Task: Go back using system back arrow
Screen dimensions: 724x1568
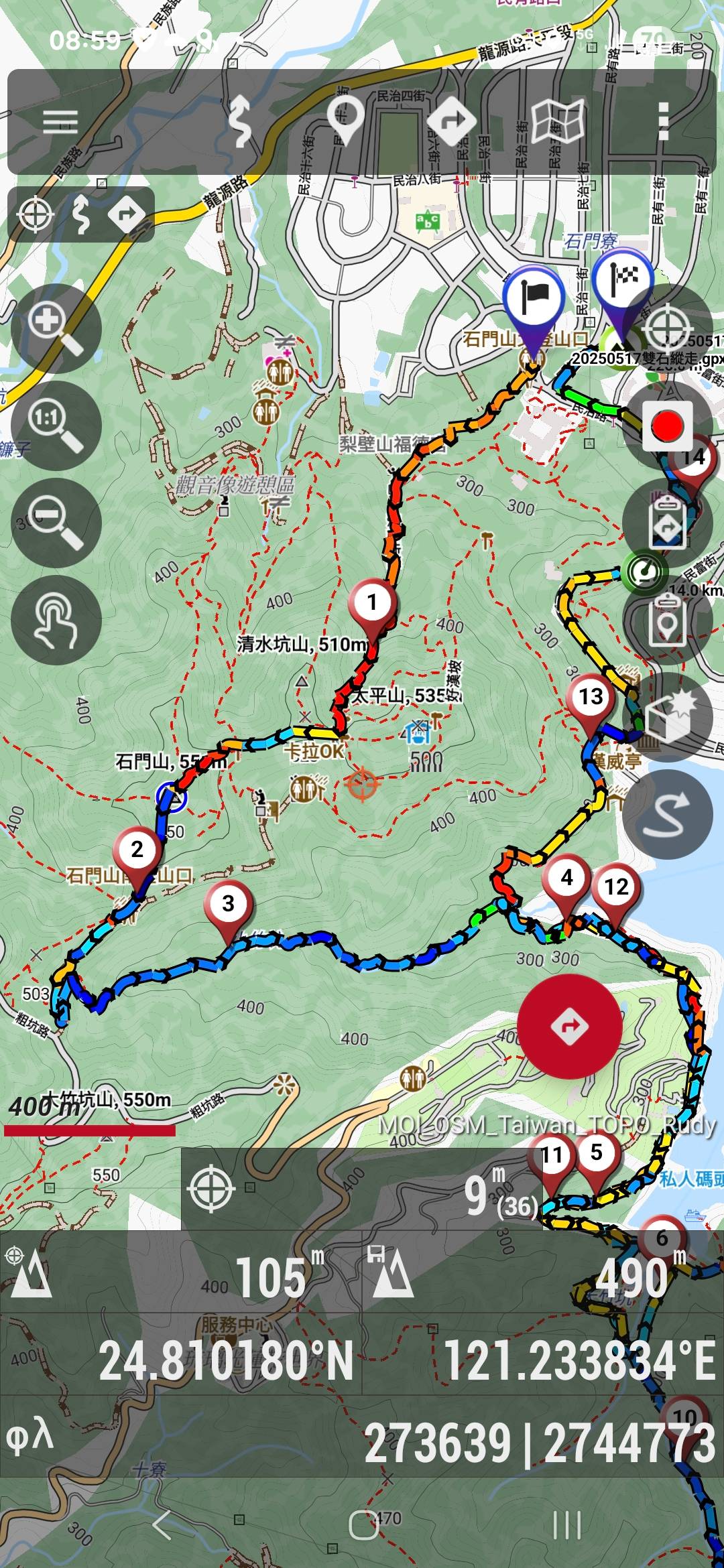Action: coord(163,1526)
